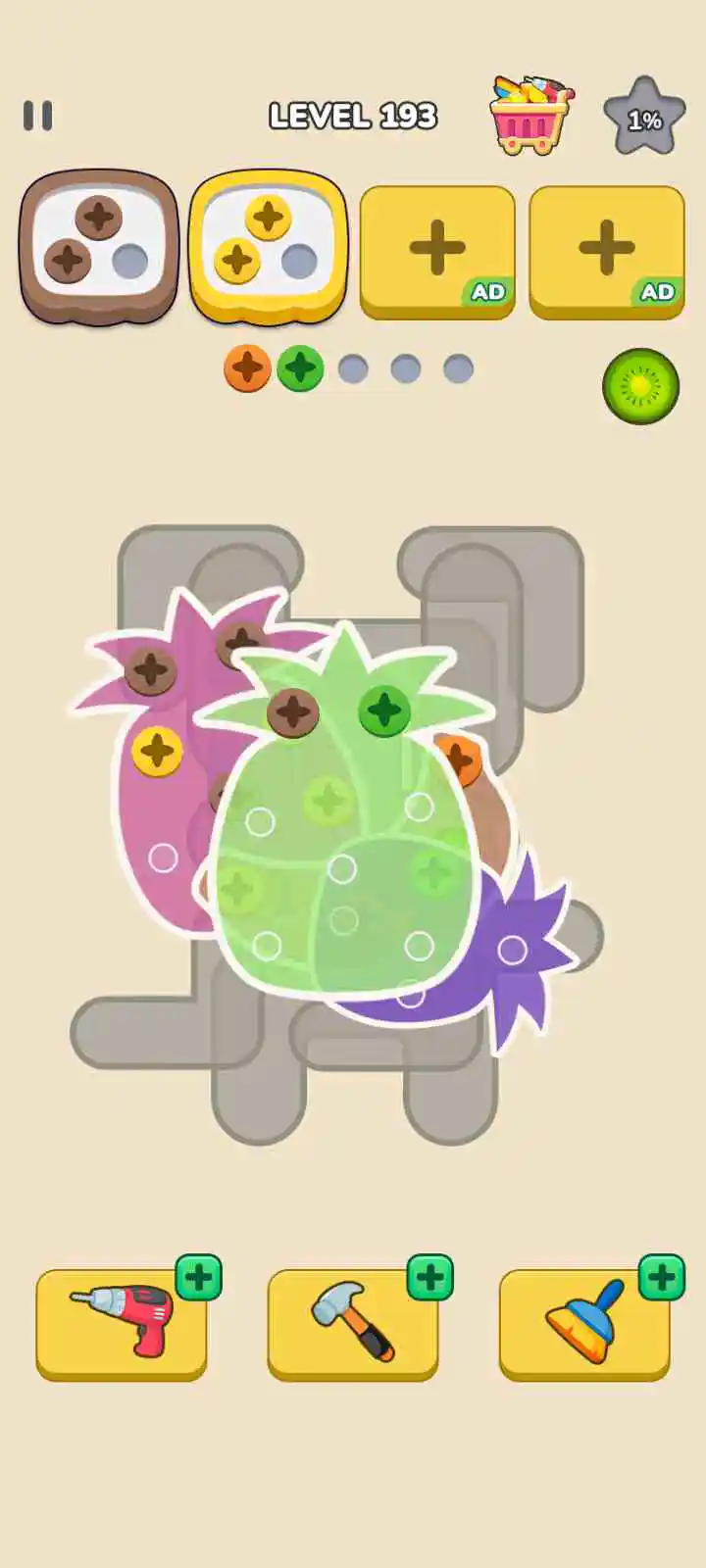
Task: Remove the brown screw on pink pineapple leaves
Action: point(150,671)
